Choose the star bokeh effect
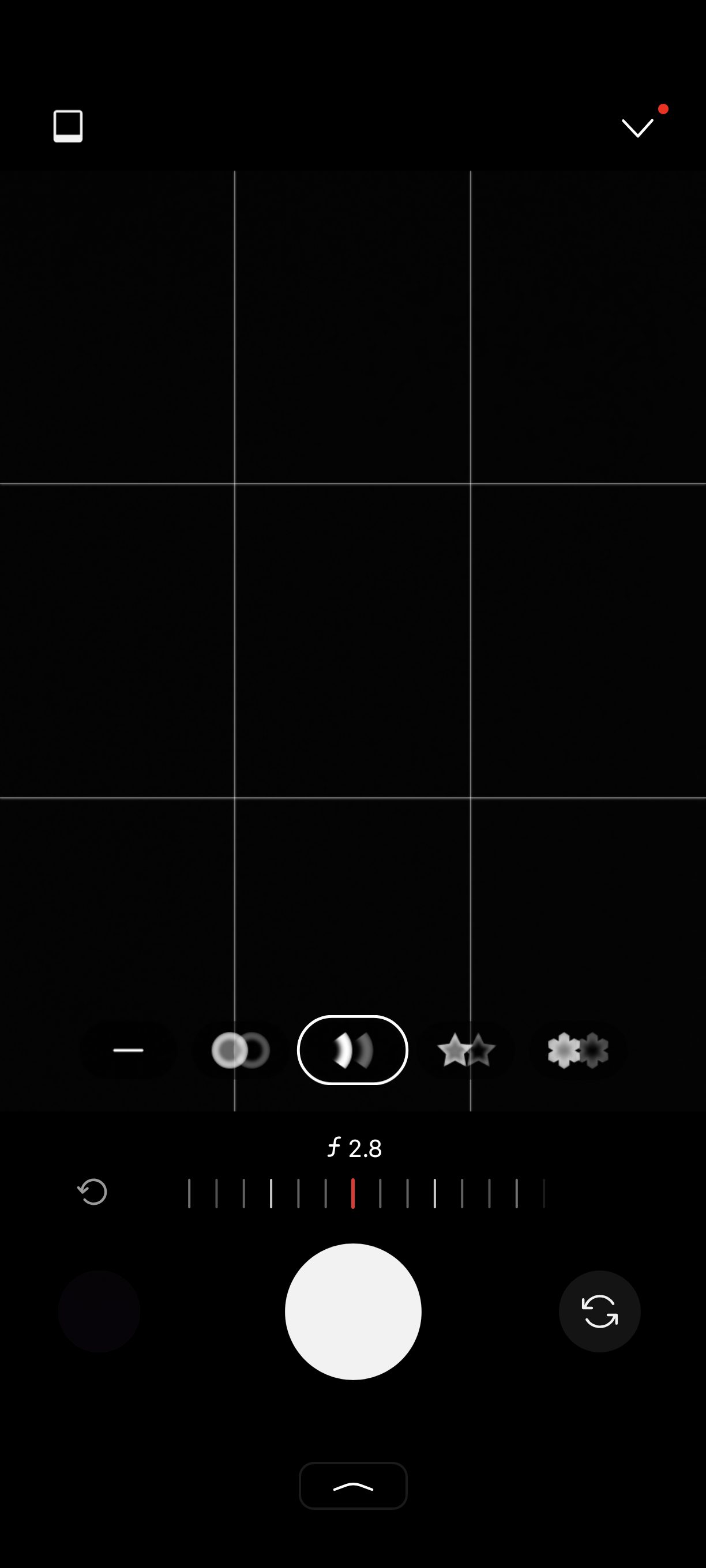Screen dimensions: 706x1568 click(466, 1050)
